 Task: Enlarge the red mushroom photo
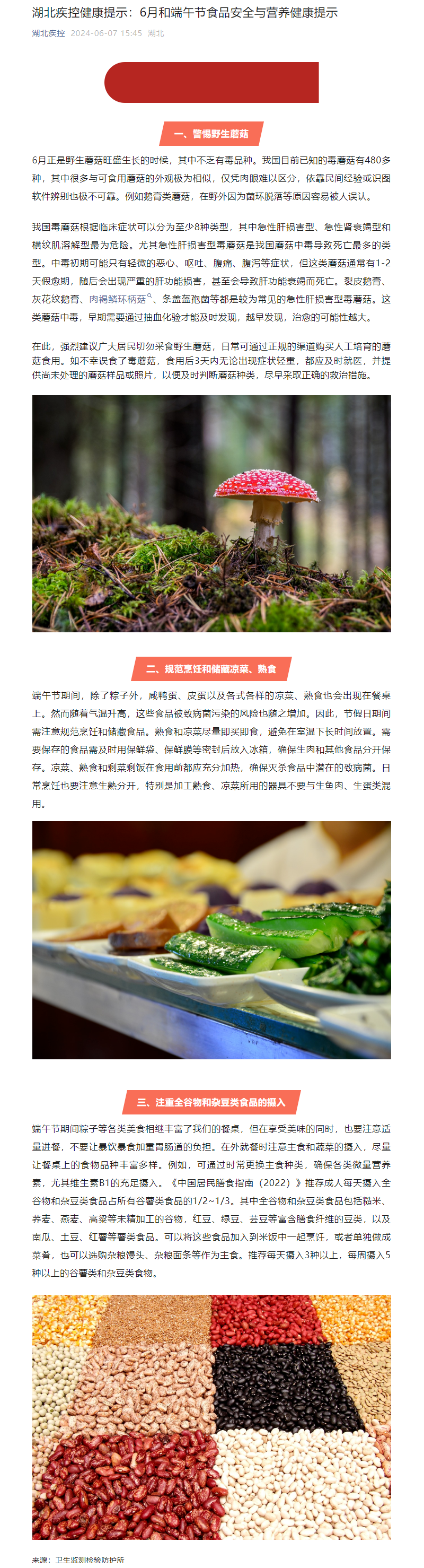coord(211,513)
